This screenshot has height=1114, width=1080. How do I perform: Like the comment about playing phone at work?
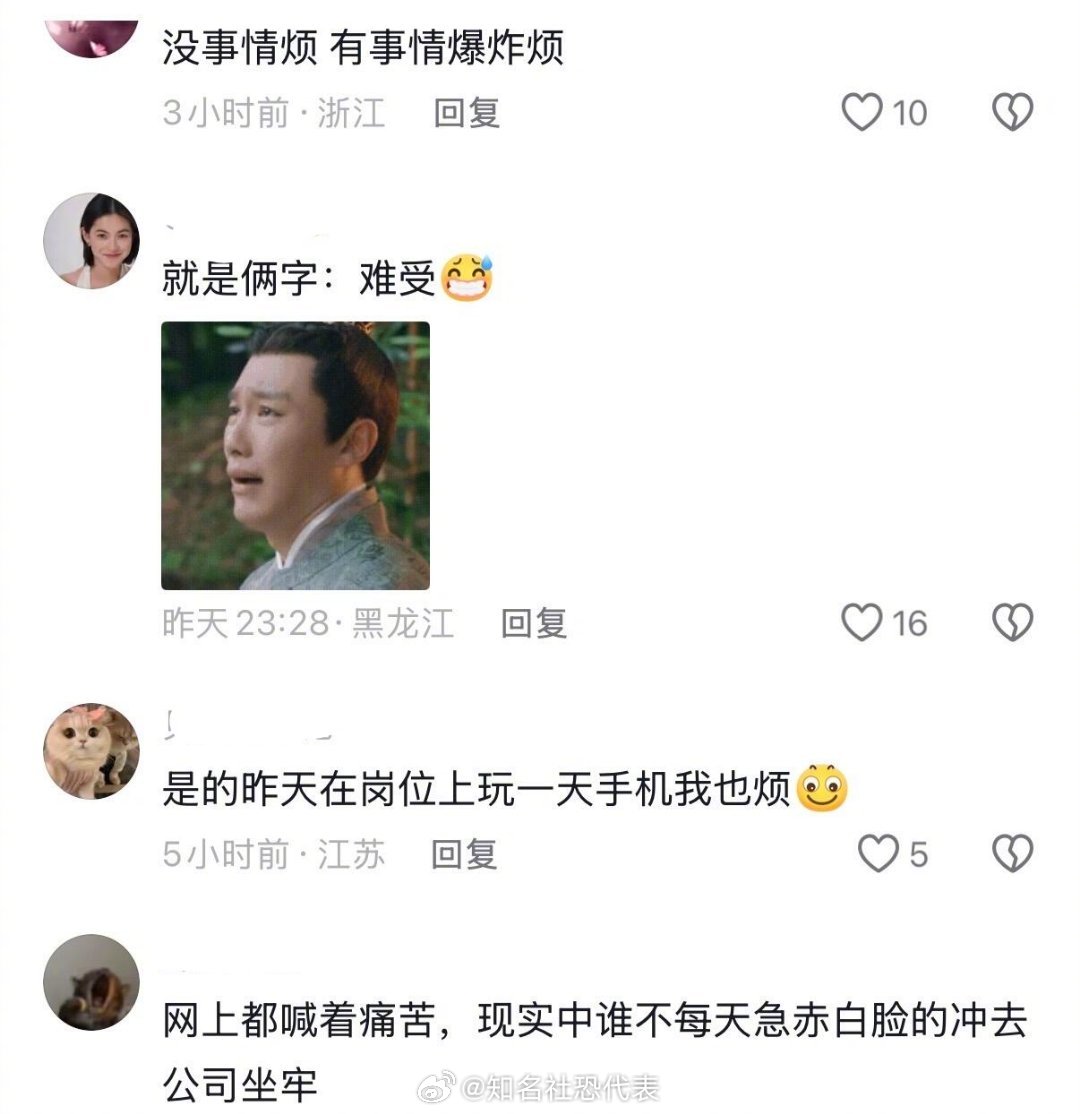[x=876, y=855]
